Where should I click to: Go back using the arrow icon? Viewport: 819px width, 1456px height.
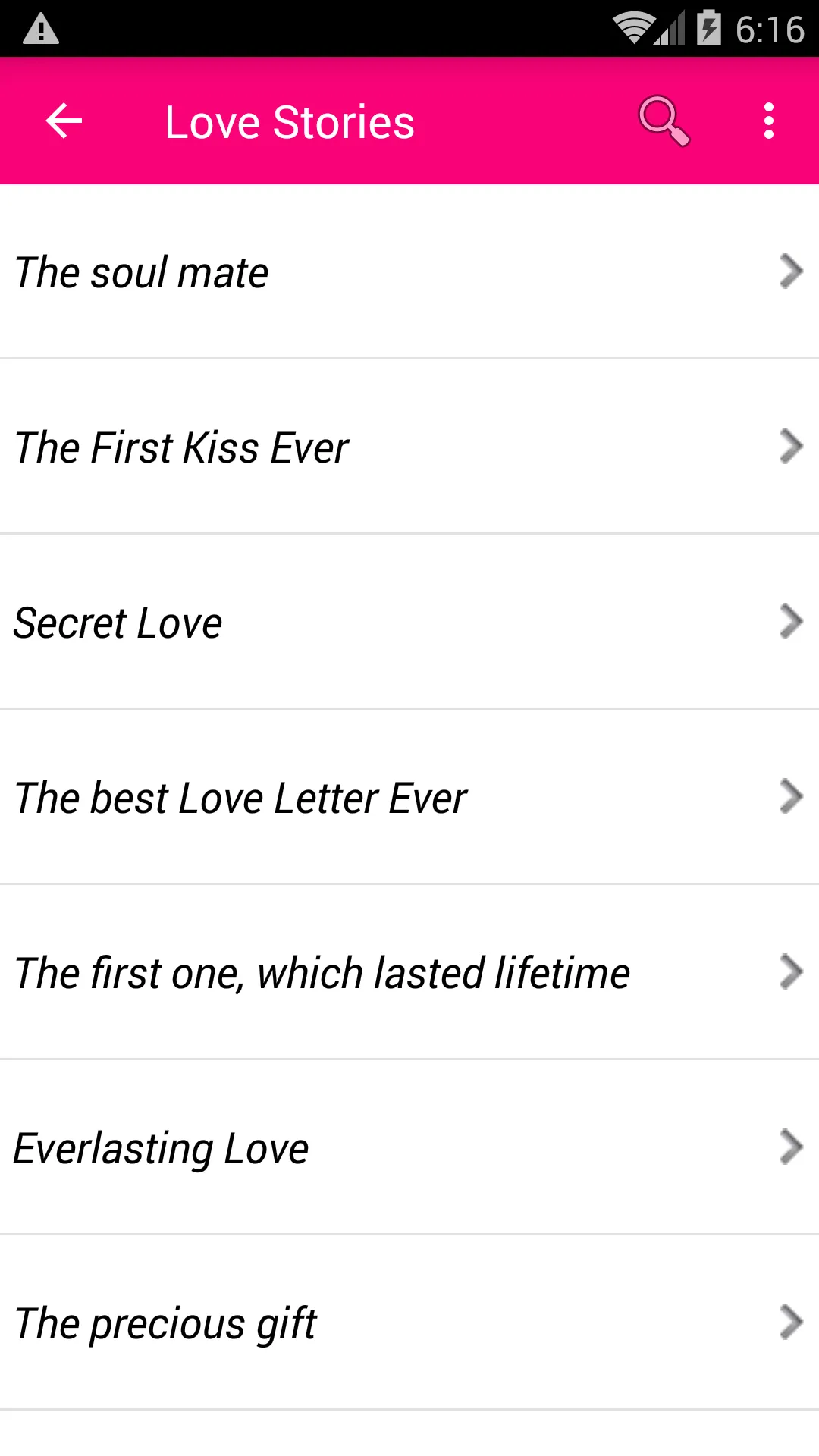click(x=64, y=121)
